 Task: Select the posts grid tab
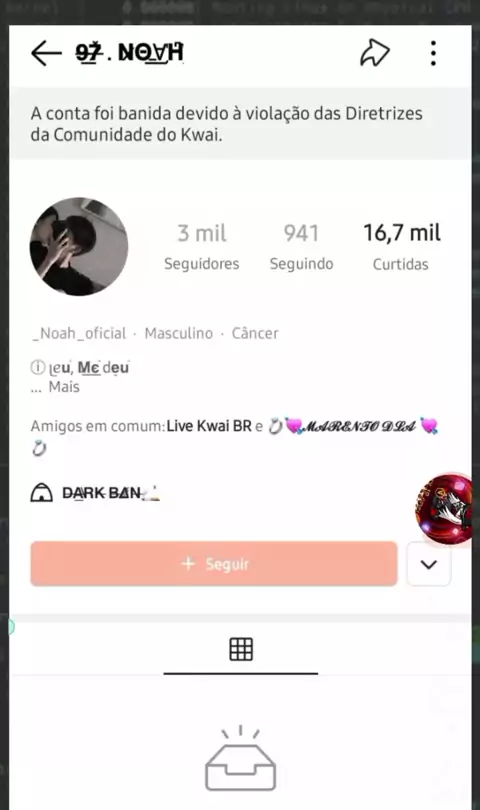click(x=241, y=649)
